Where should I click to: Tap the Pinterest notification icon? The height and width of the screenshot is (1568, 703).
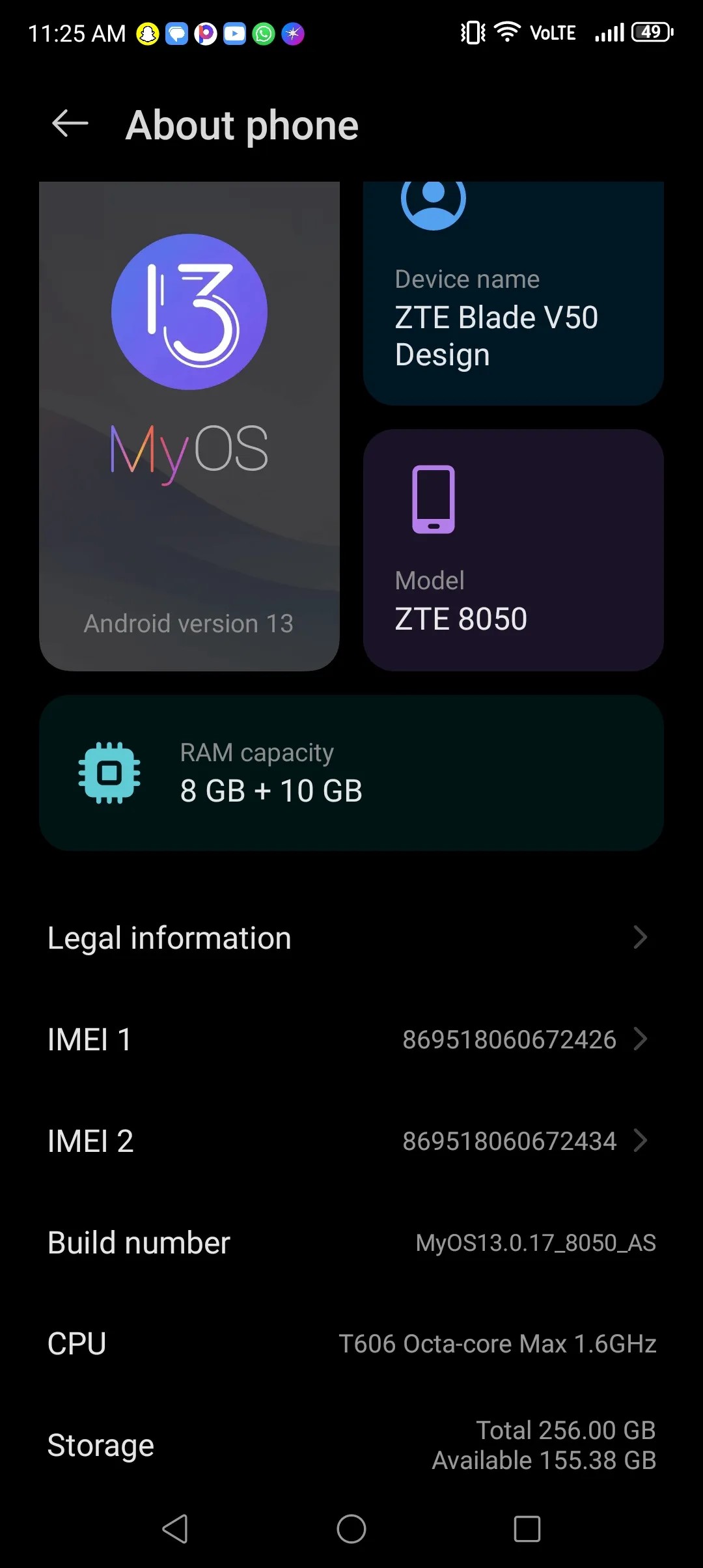pyautogui.click(x=206, y=34)
